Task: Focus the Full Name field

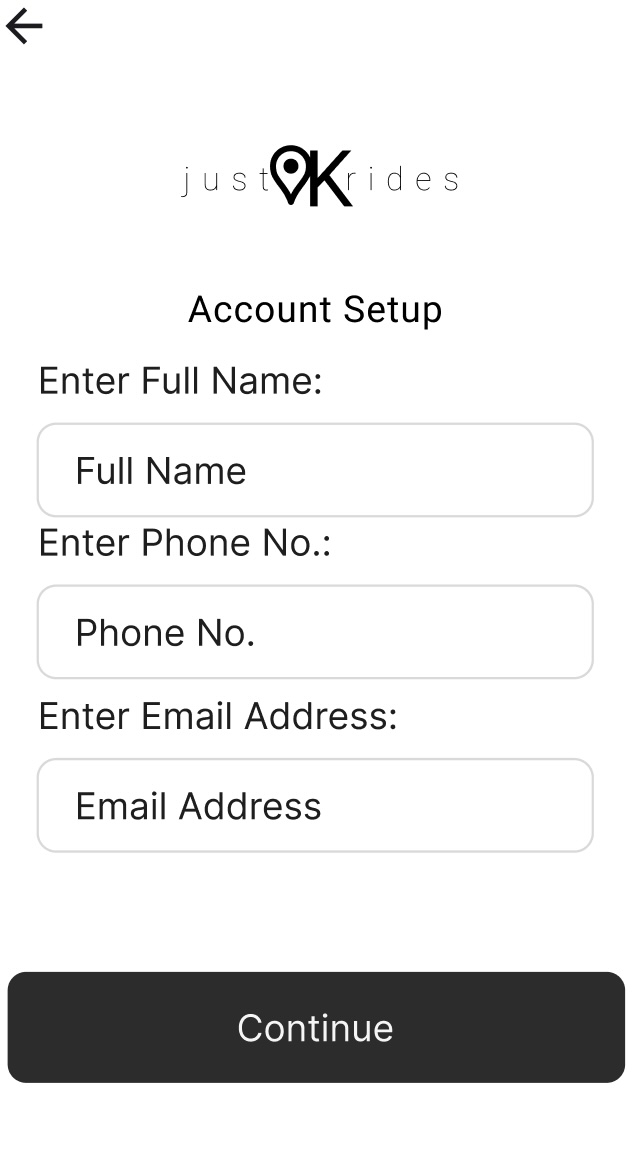Action: tap(315, 470)
